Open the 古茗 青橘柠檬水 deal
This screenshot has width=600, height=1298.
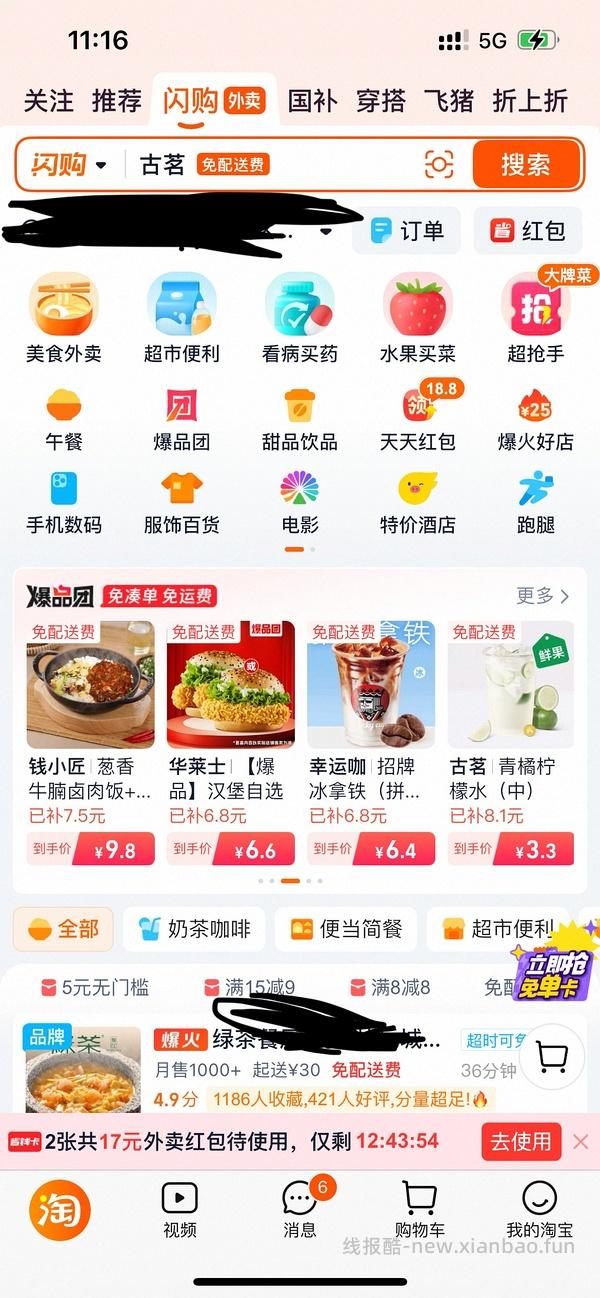tap(510, 740)
